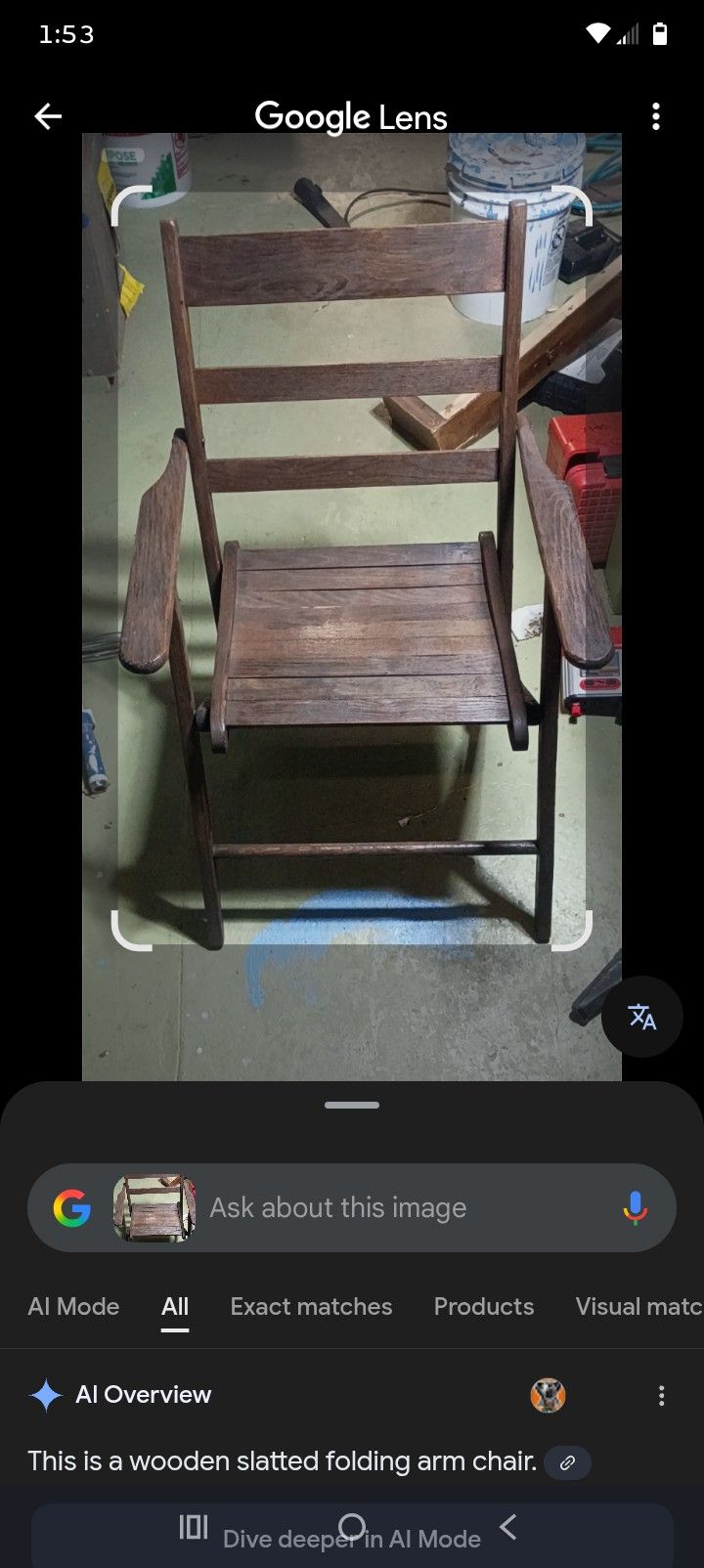The height and width of the screenshot is (1568, 704).
Task: Open the AI Overview options menu
Action: (x=661, y=1395)
